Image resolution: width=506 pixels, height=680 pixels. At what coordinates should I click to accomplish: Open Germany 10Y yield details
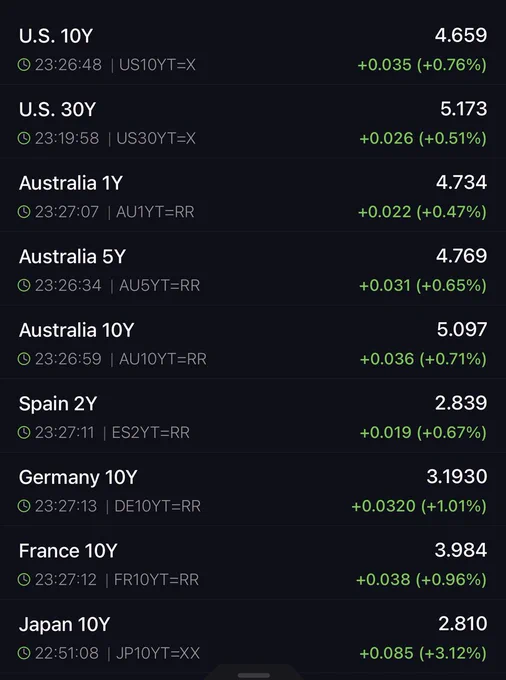(x=253, y=490)
